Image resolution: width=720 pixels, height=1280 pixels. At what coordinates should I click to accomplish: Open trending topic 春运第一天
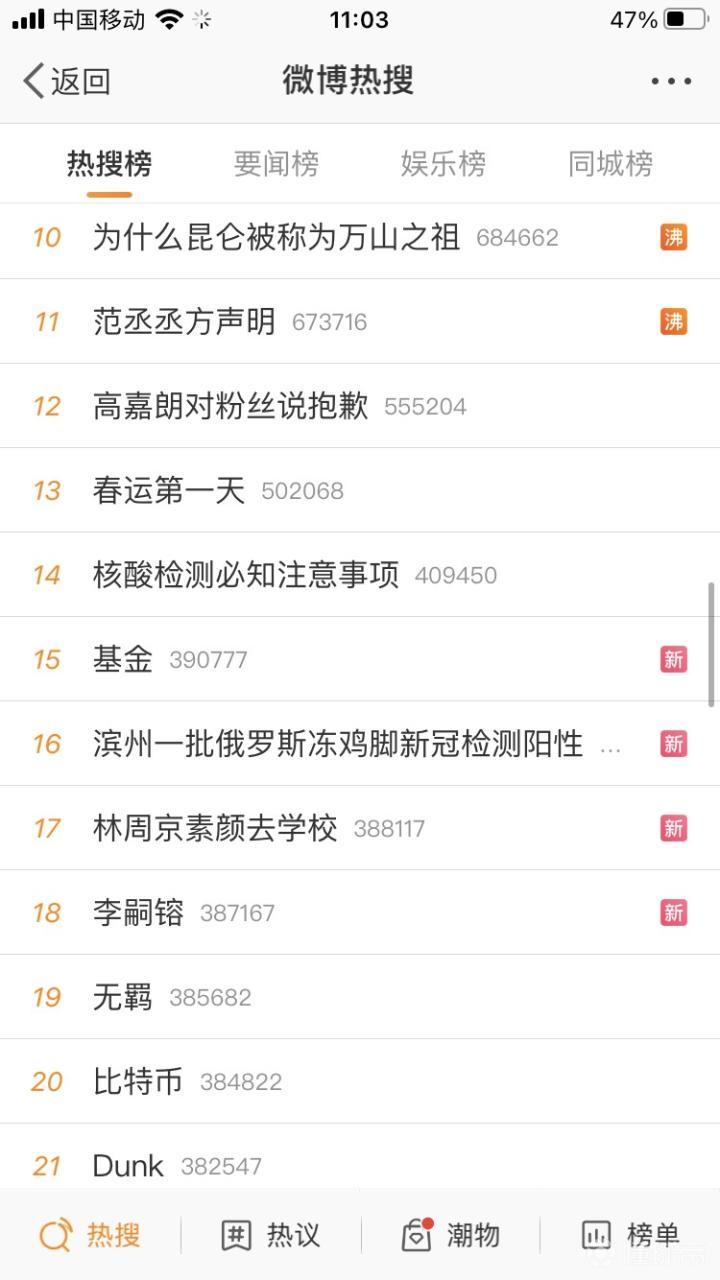point(168,491)
